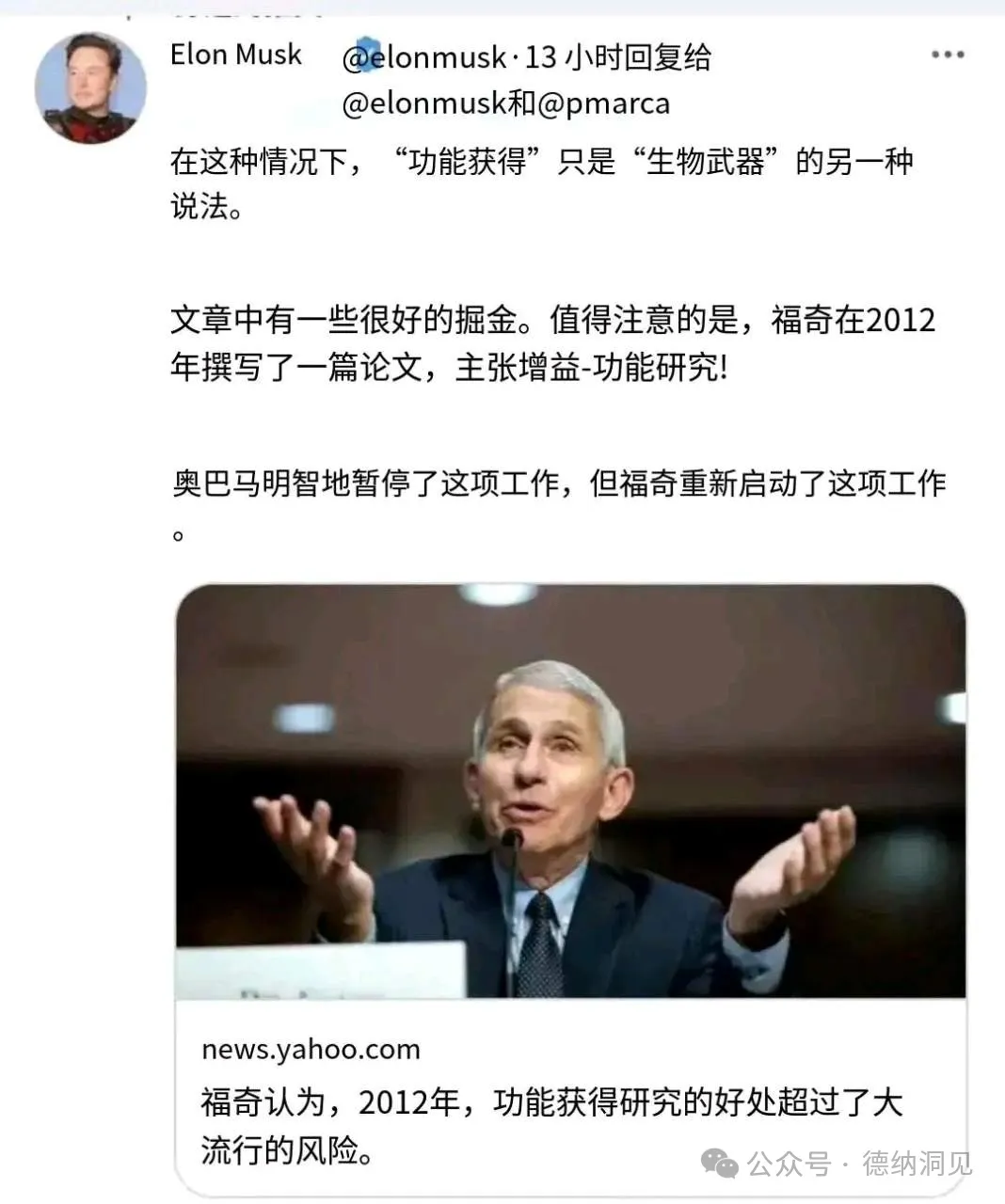Open the @pmarca mention

(603, 103)
